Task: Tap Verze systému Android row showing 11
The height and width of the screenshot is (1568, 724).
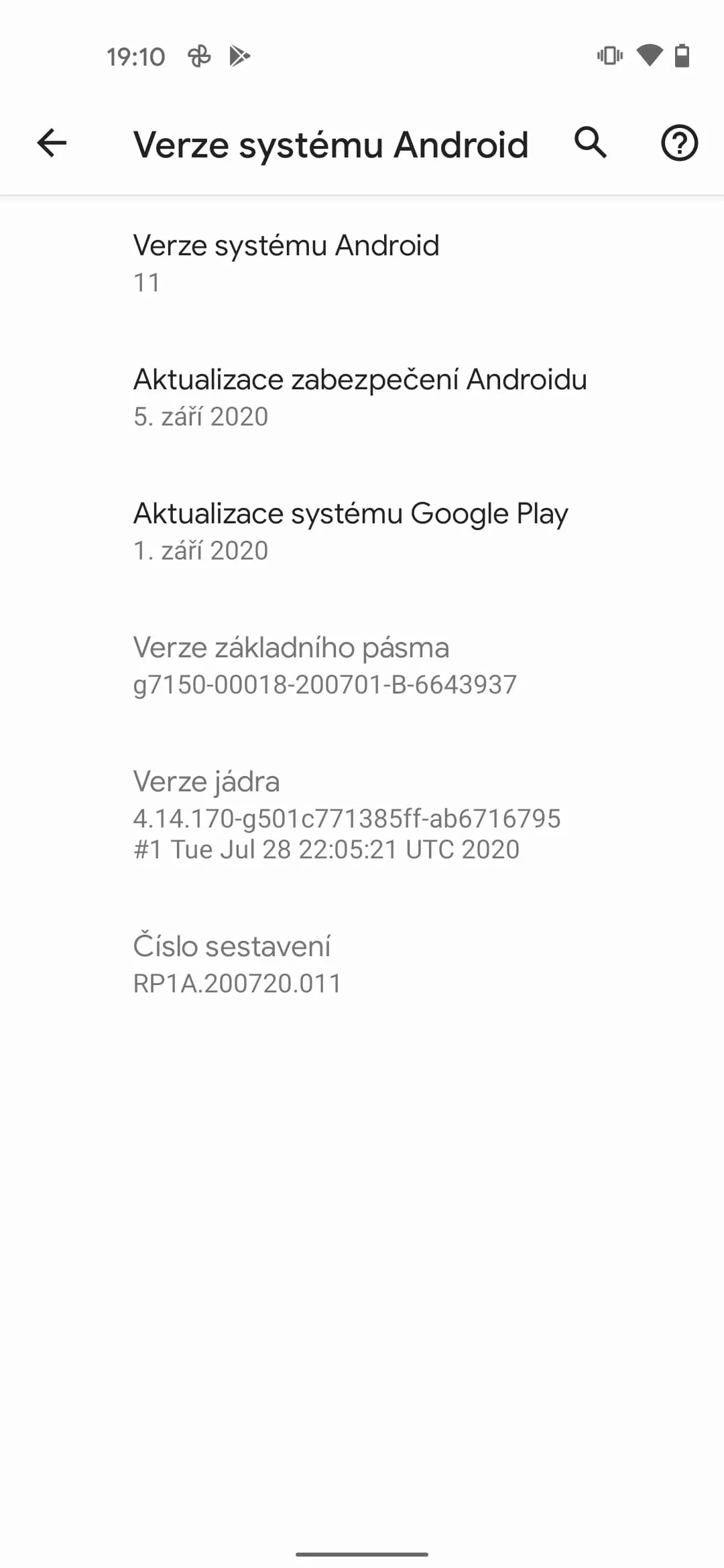Action: click(x=362, y=263)
